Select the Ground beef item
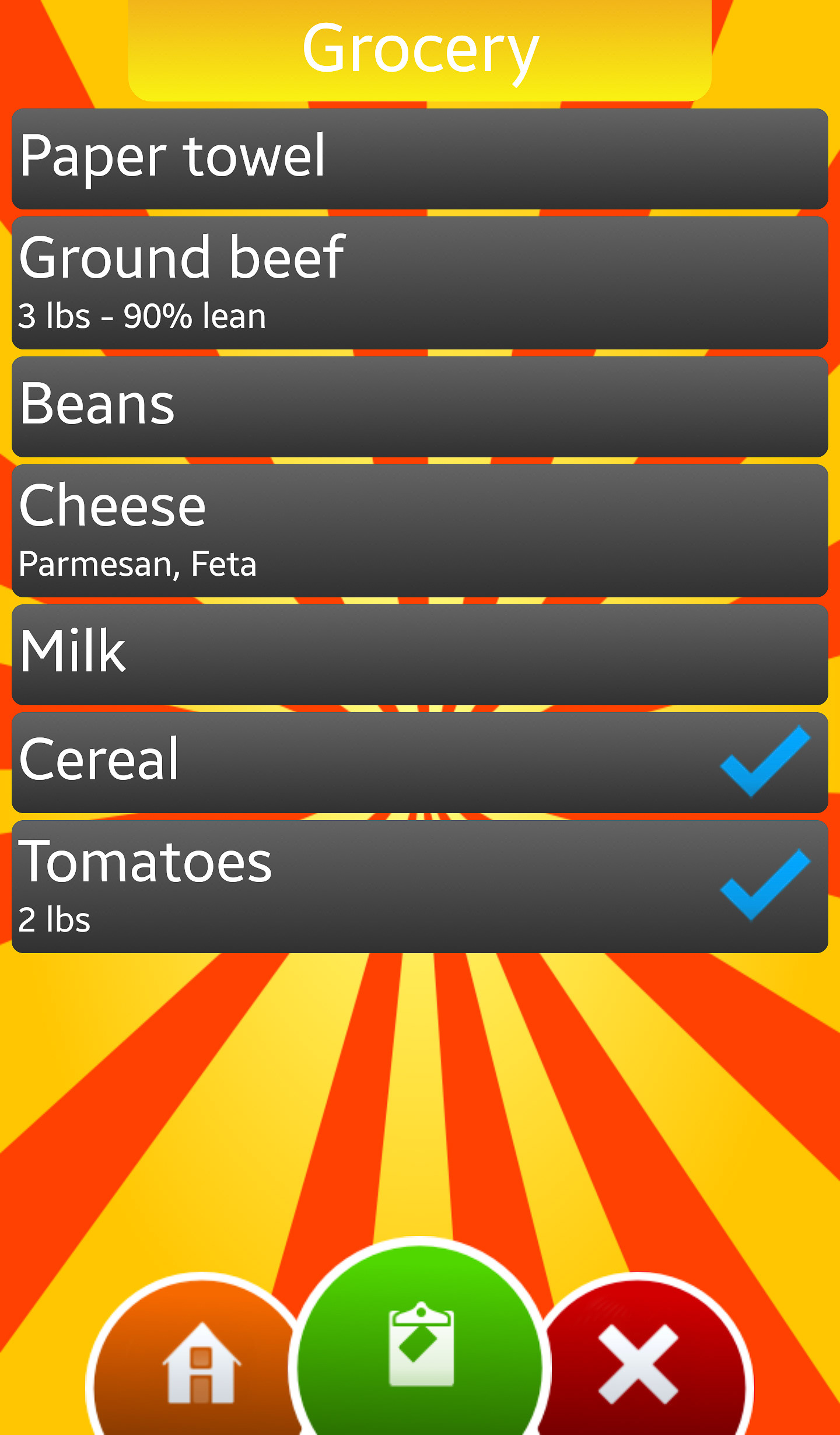 coord(420,283)
